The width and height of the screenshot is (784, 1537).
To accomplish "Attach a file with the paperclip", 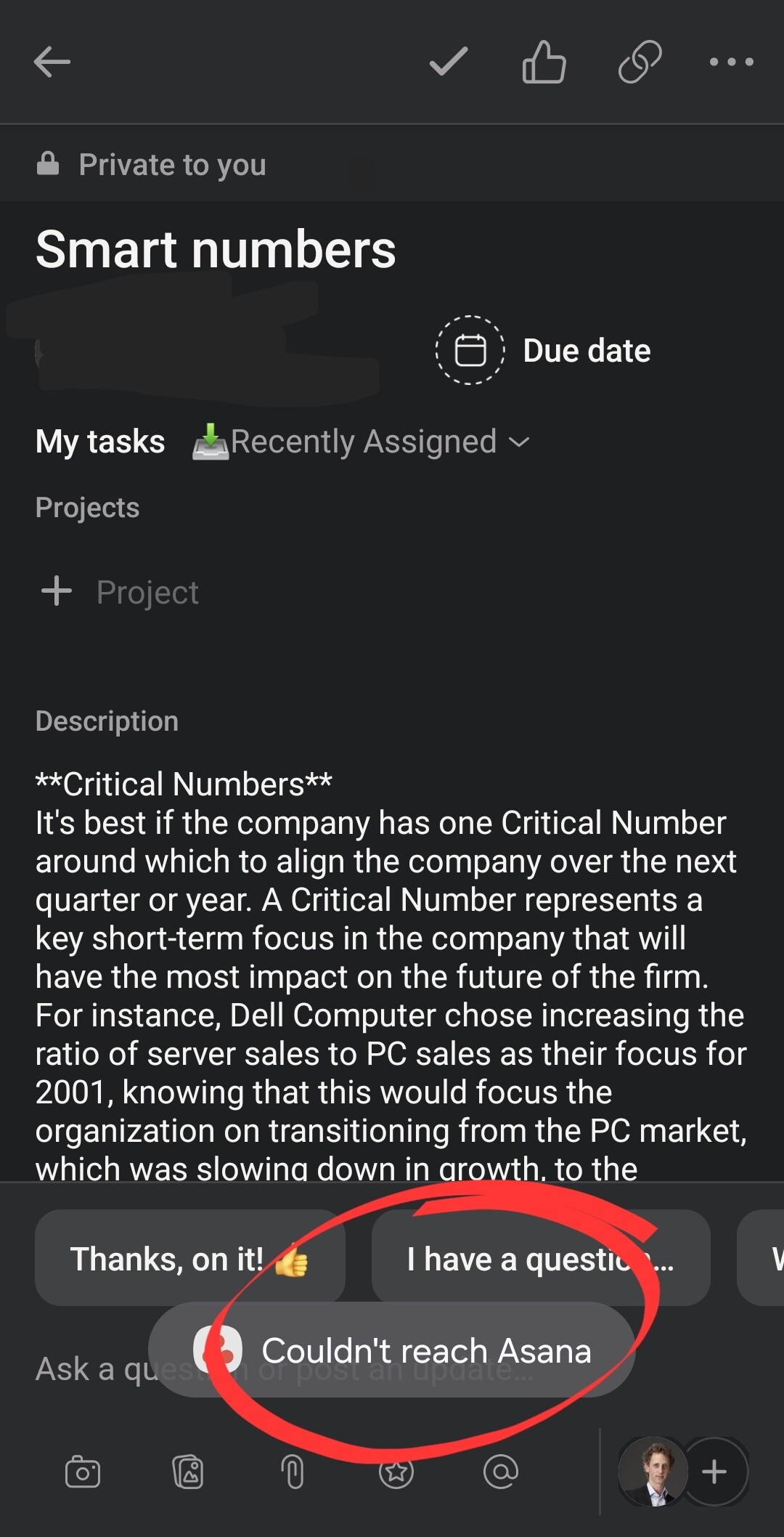I will (x=293, y=1472).
